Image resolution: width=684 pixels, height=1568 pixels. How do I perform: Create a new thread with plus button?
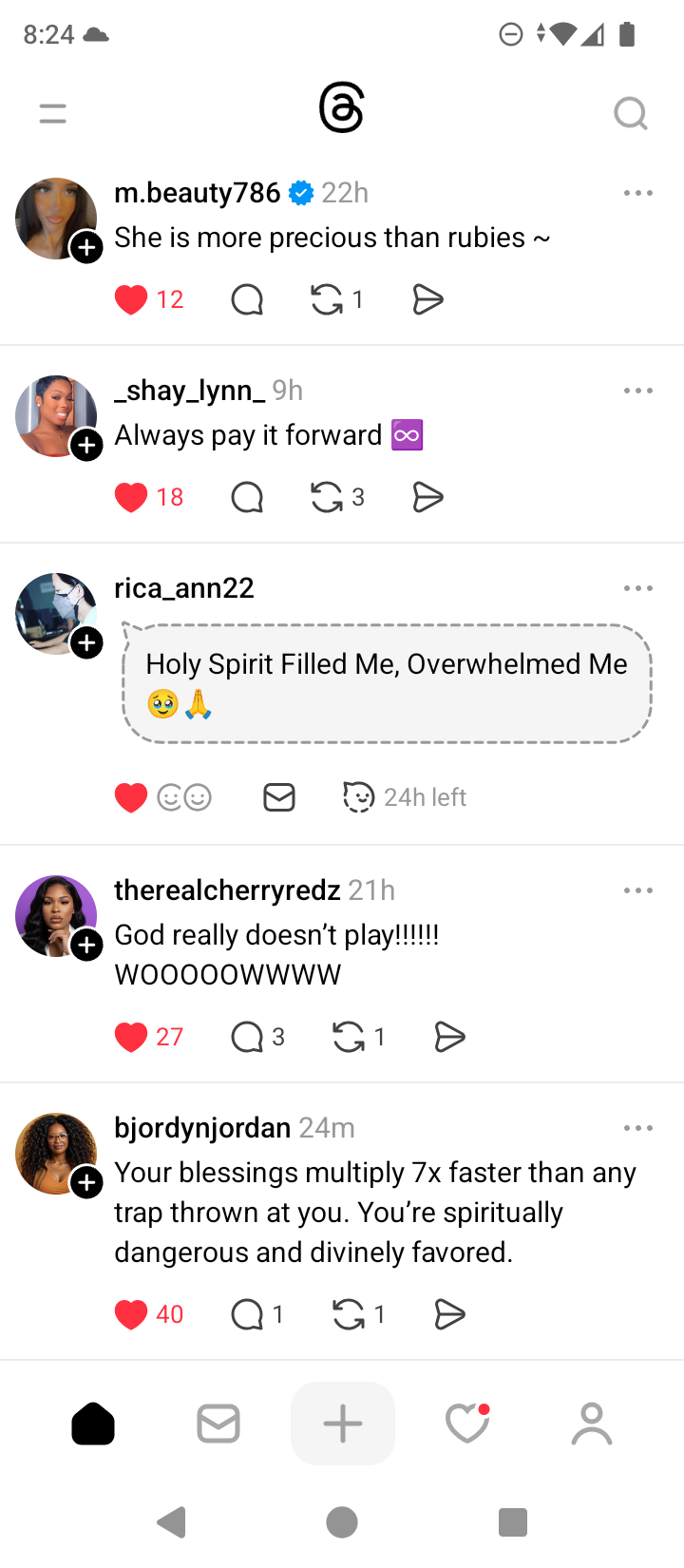[343, 1424]
